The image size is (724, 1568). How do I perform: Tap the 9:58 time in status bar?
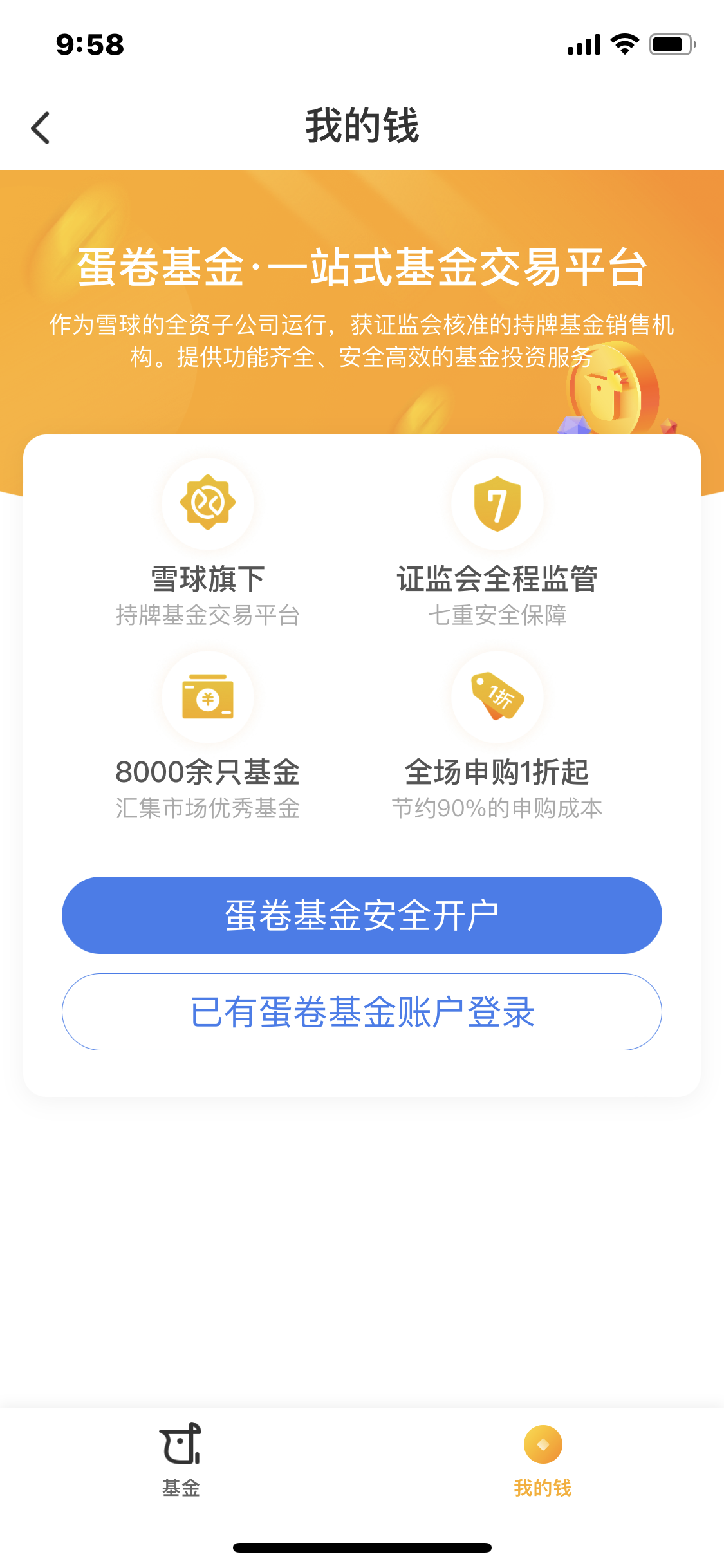(x=90, y=44)
